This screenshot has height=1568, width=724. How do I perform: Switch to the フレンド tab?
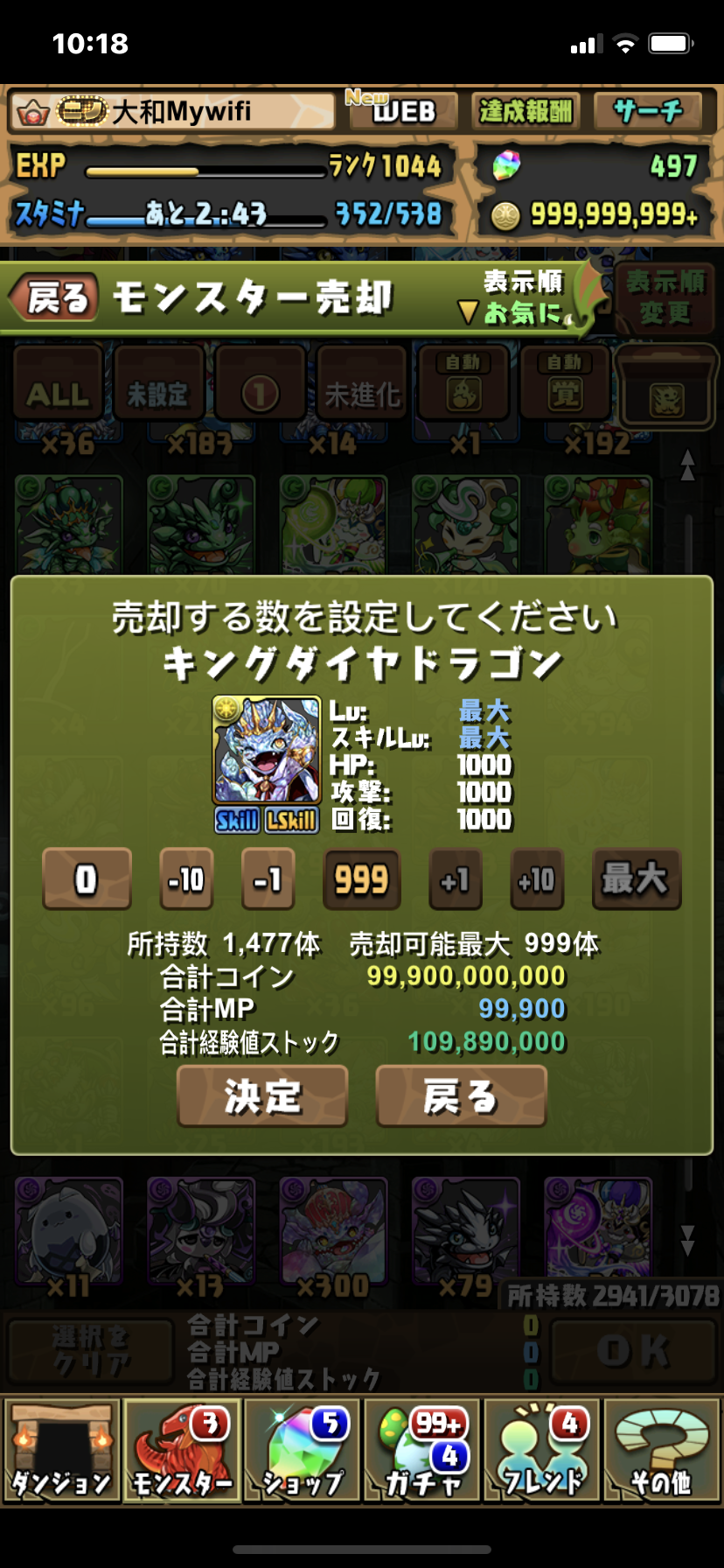coord(542,1451)
